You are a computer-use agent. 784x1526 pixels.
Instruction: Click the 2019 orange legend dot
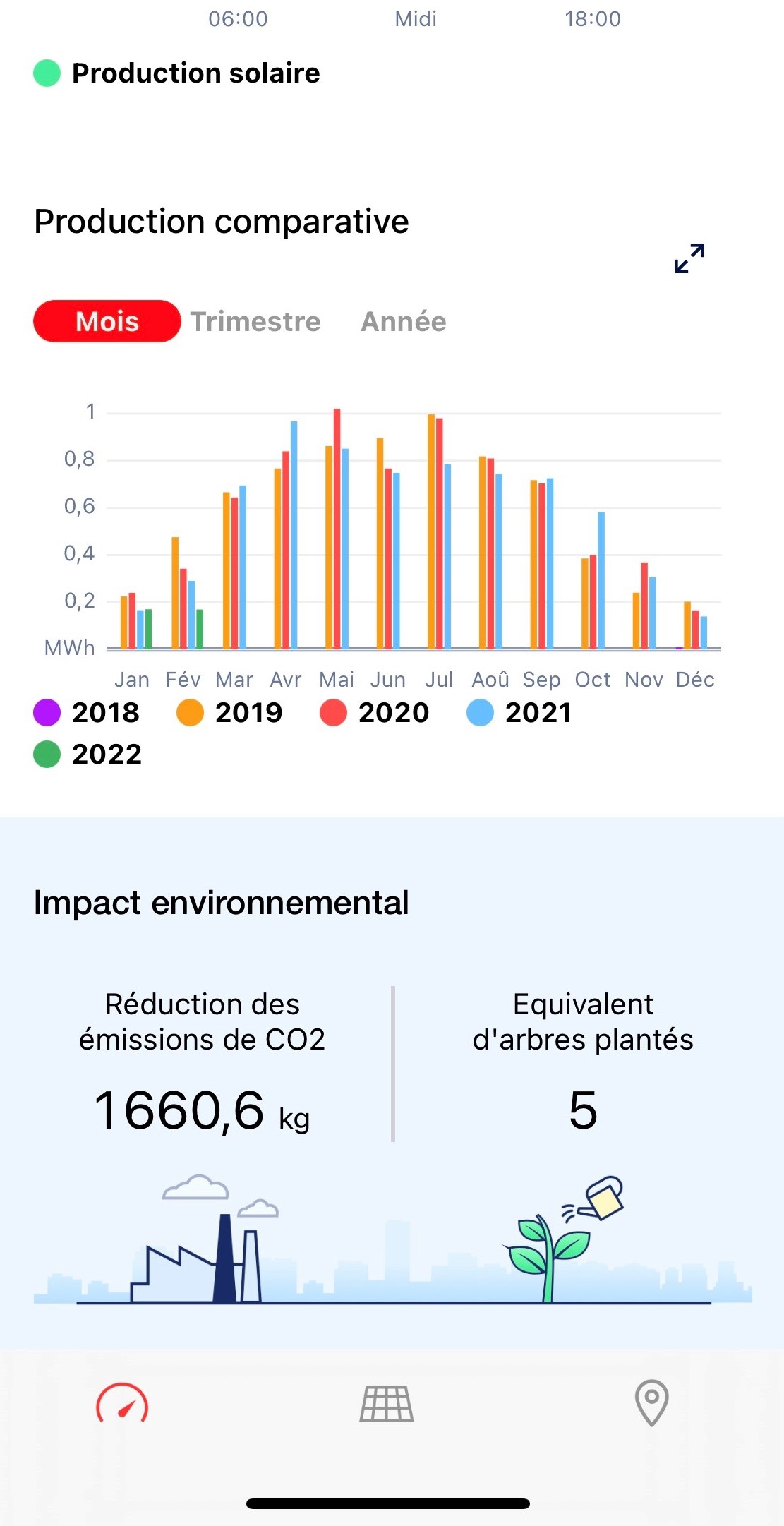189,713
